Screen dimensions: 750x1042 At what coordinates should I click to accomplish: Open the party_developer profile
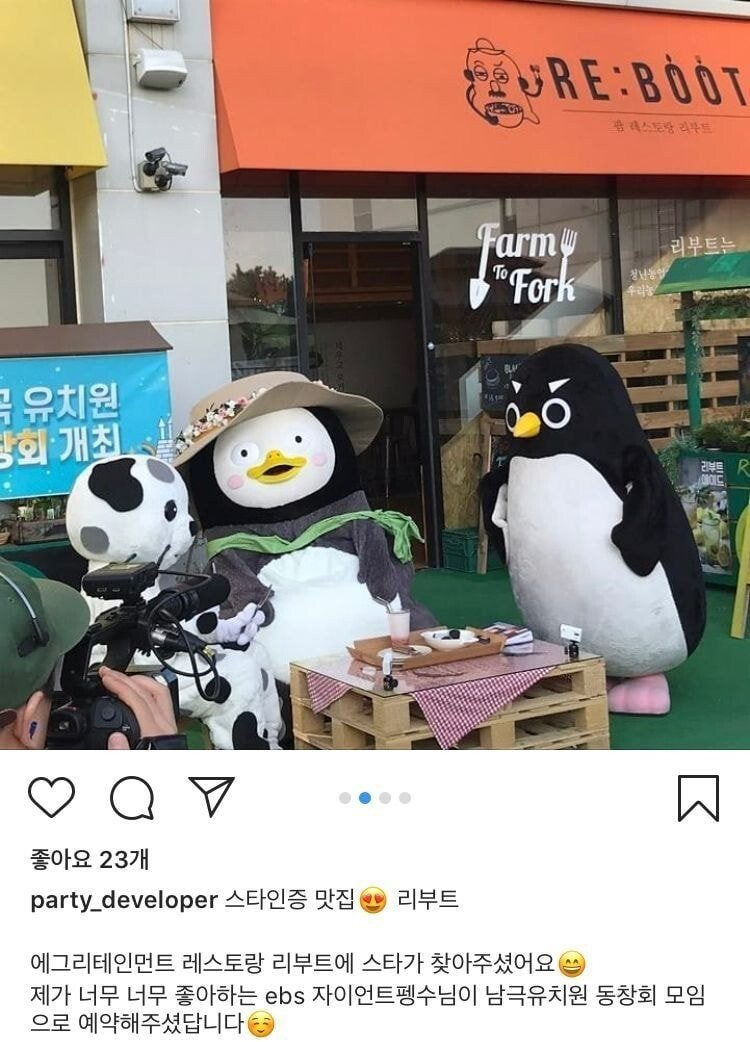pyautogui.click(x=123, y=899)
